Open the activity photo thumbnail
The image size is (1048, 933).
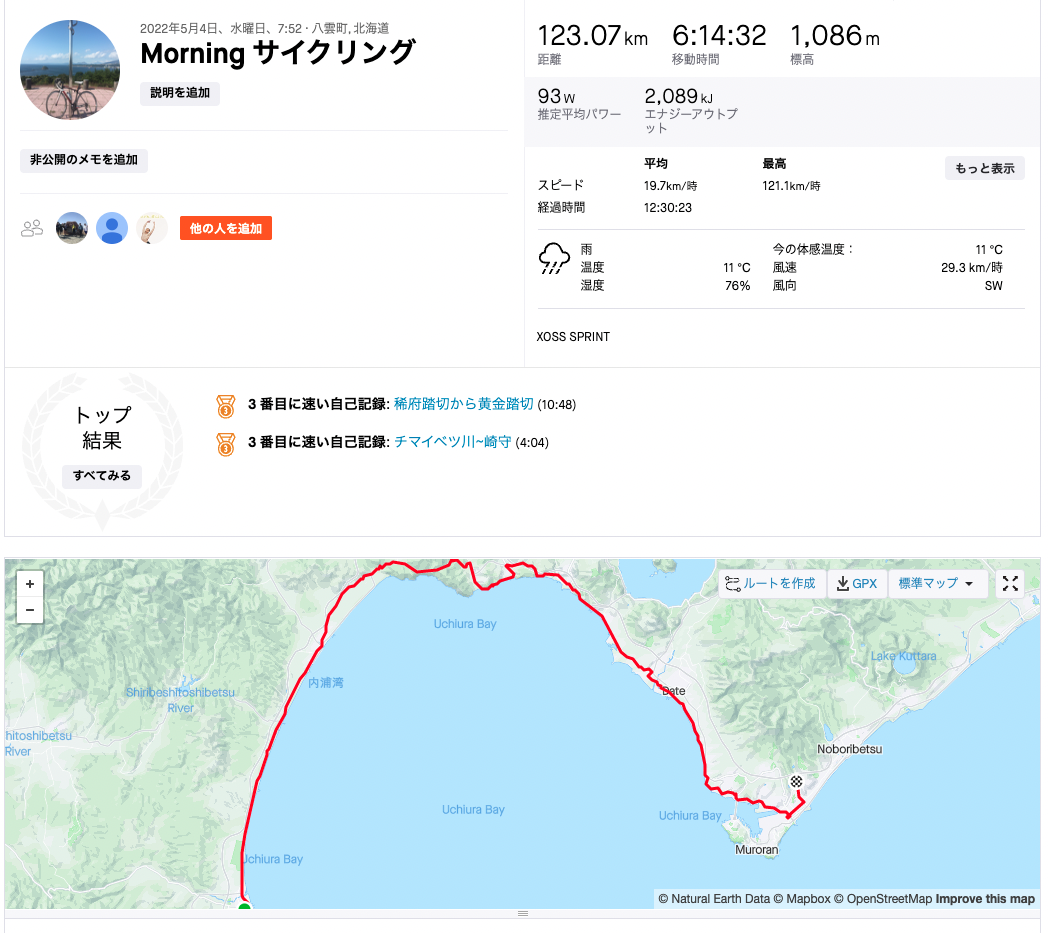tap(70, 70)
